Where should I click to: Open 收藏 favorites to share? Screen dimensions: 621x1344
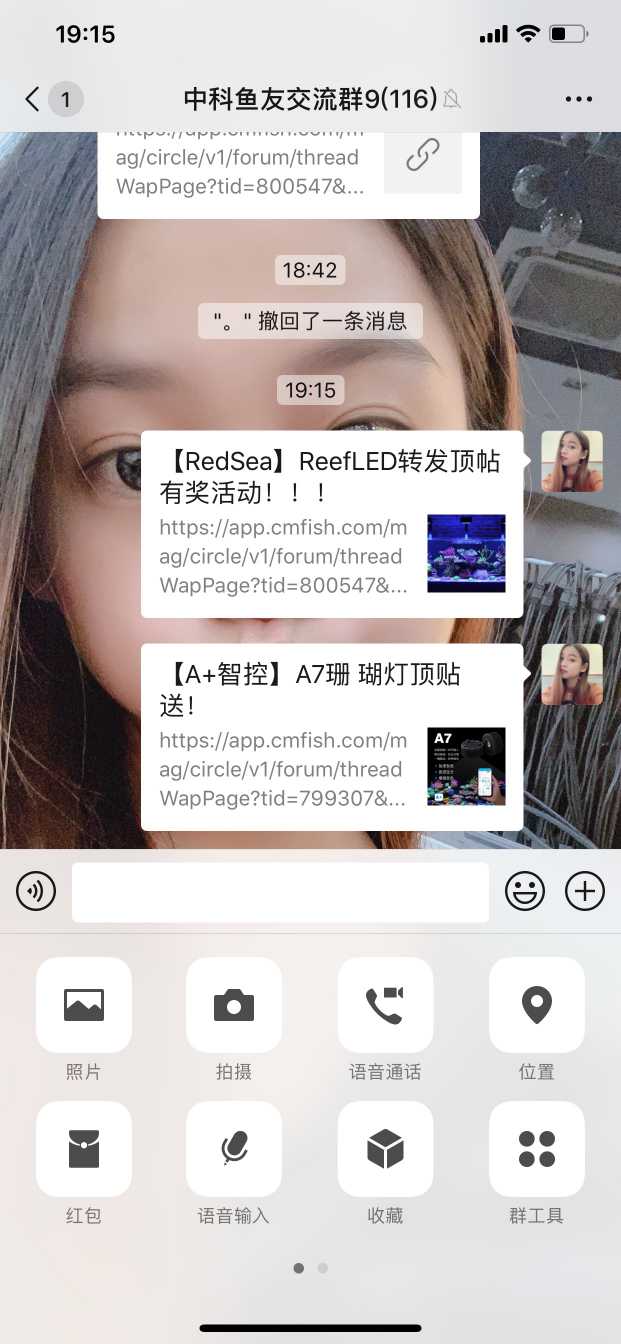(385, 1149)
